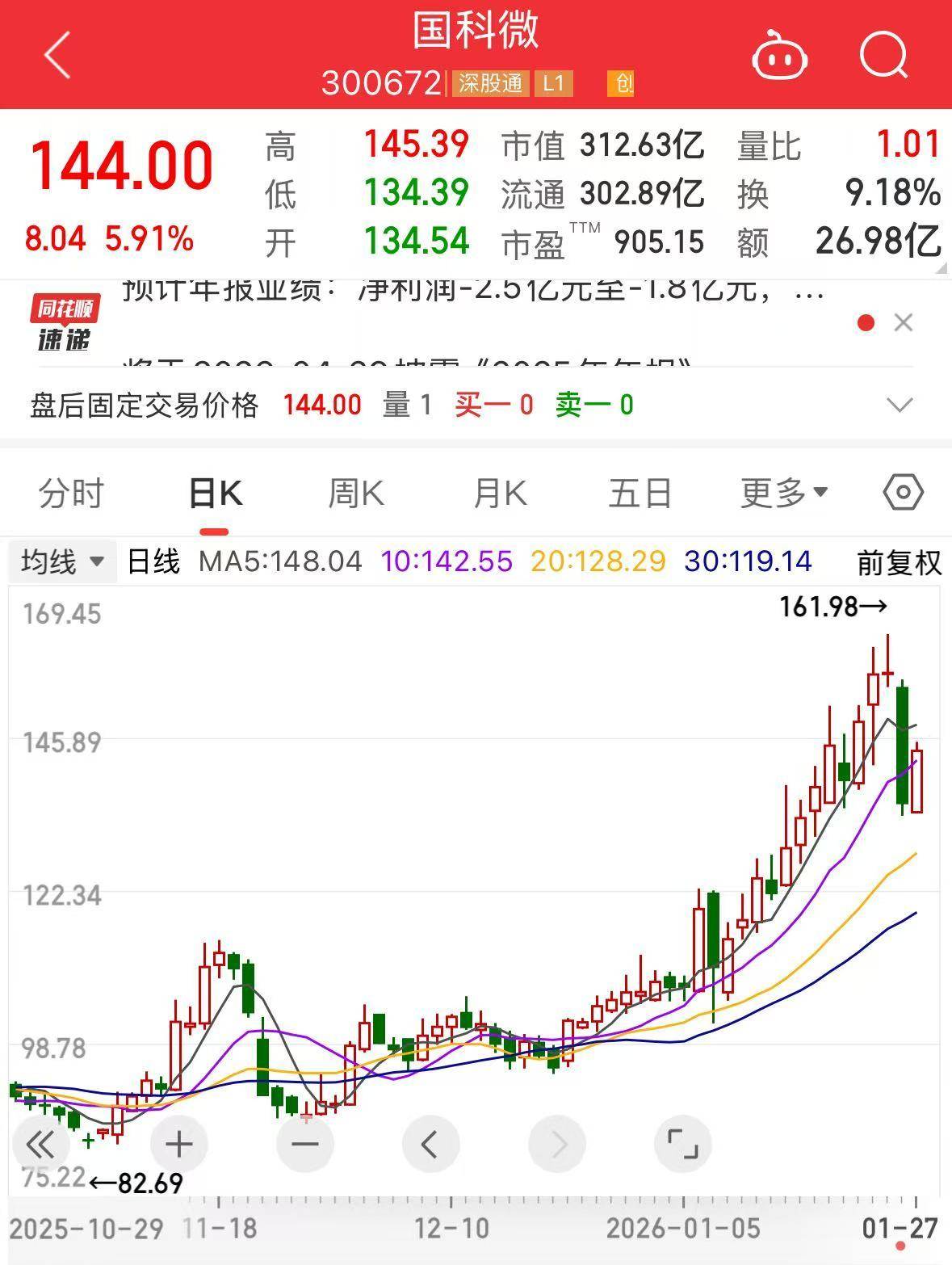
Task: Zoom out the chart with minus button
Action: pyautogui.click(x=305, y=1144)
